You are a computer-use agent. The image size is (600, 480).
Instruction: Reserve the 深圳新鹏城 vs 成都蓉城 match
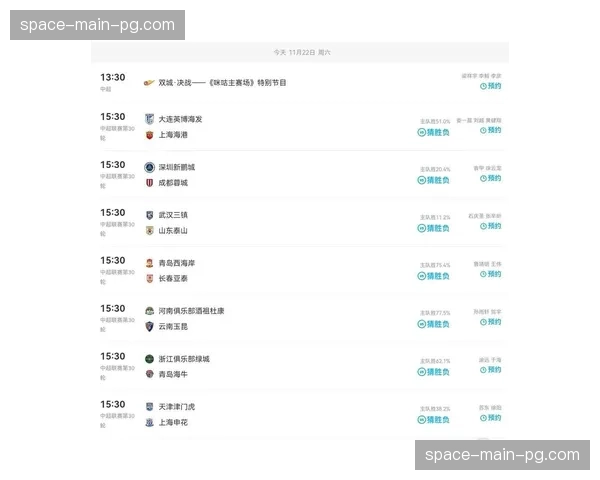(x=491, y=178)
